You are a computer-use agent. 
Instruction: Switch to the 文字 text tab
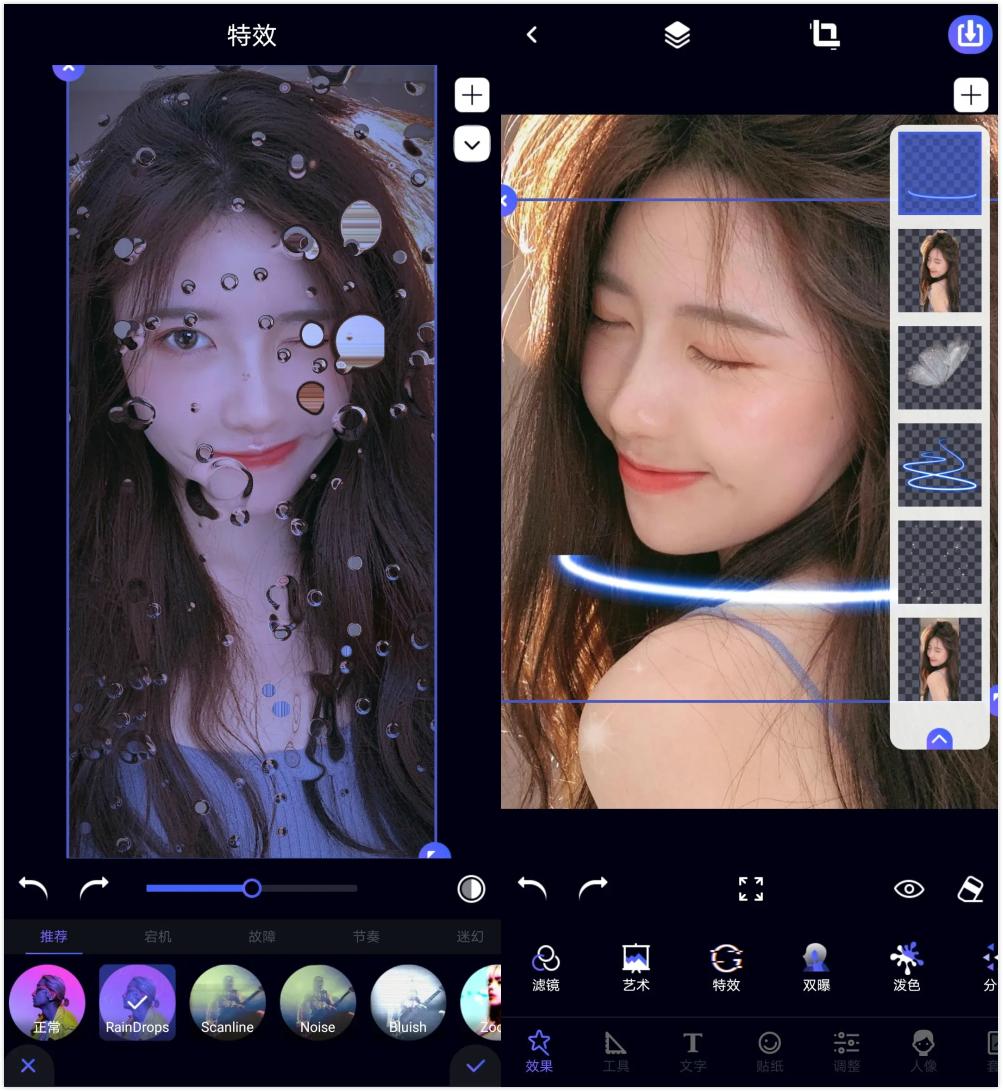point(692,1052)
